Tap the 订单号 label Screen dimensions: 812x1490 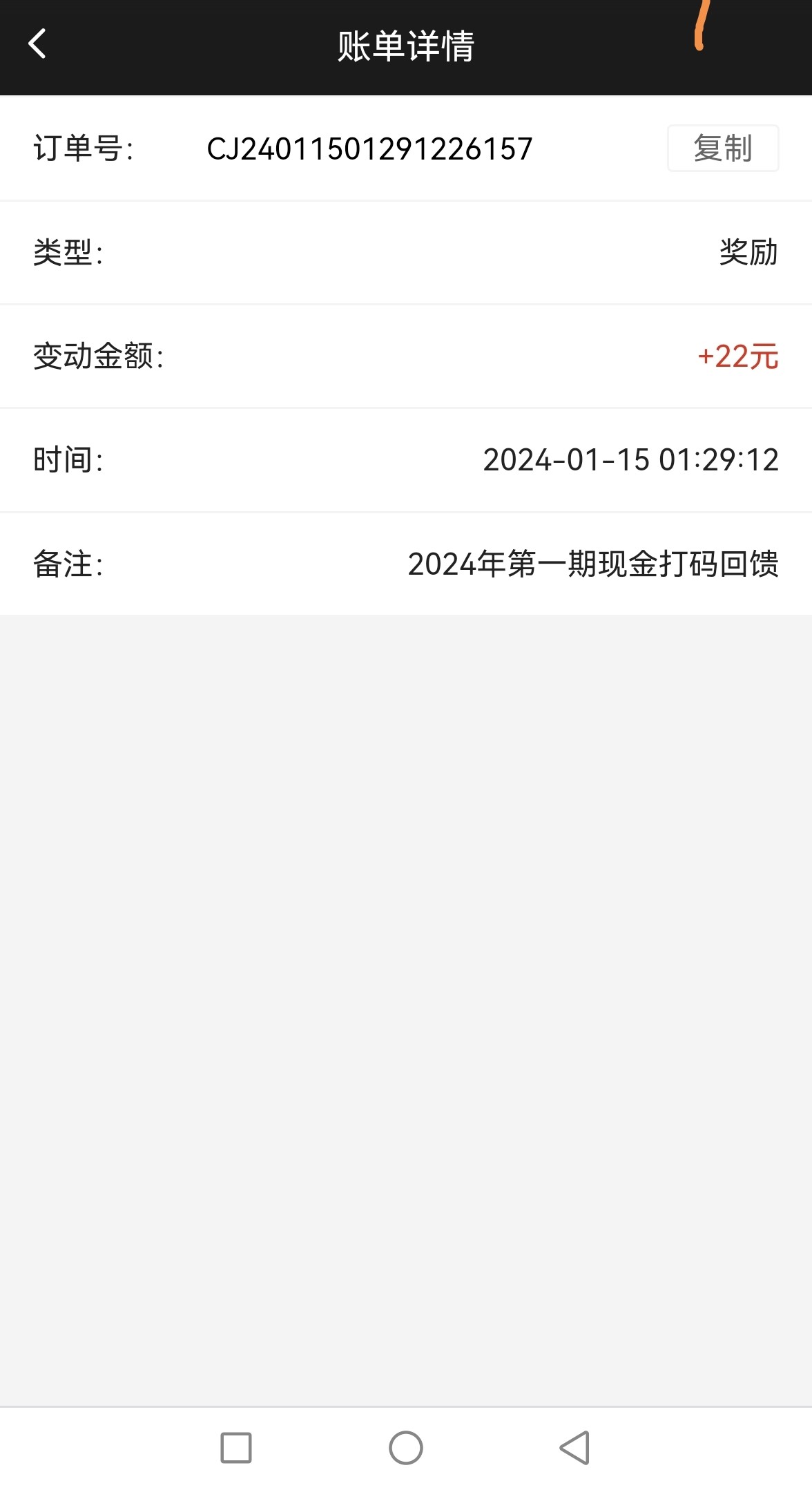pyautogui.click(x=83, y=149)
